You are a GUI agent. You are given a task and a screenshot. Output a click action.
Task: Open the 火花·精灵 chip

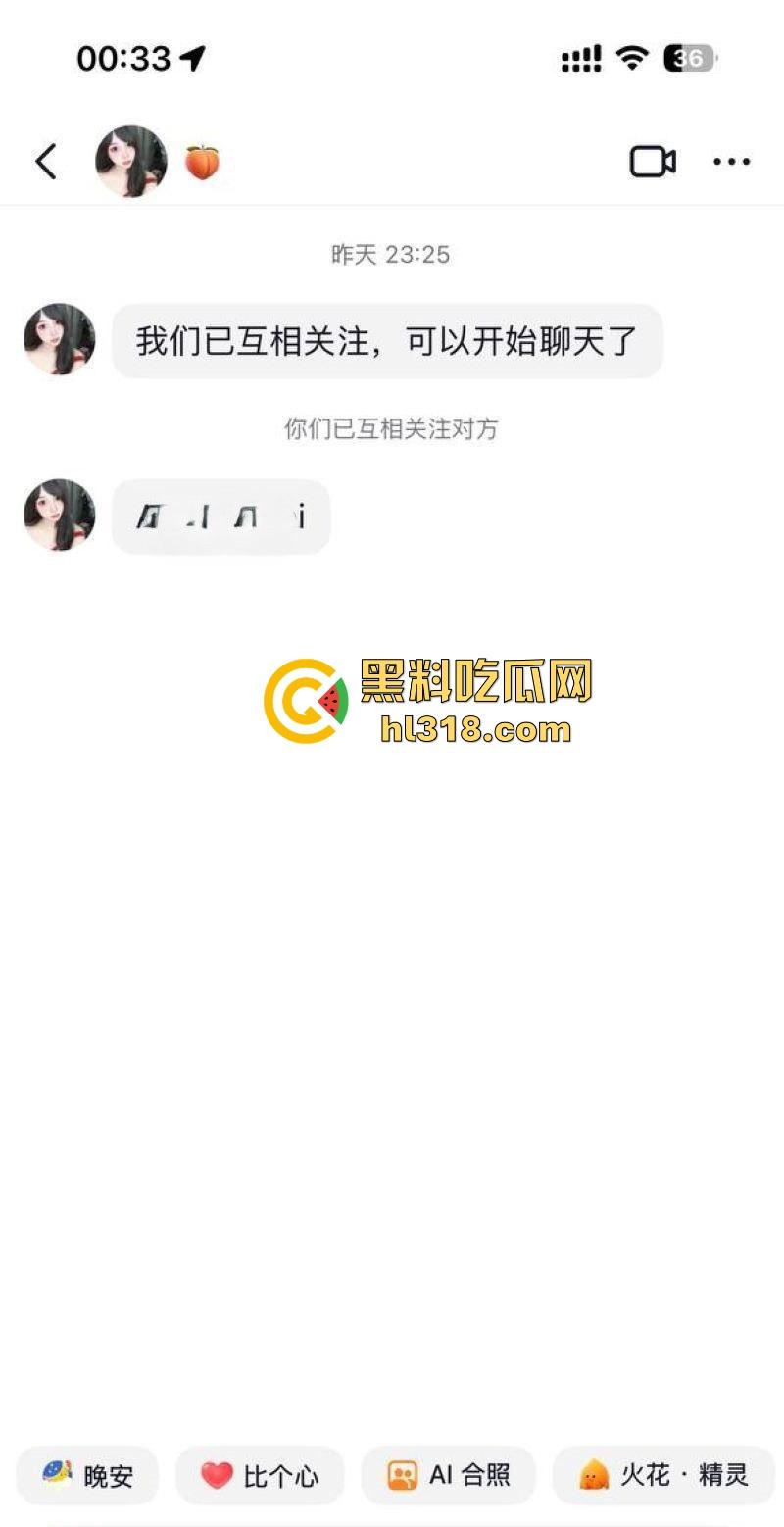click(x=663, y=1474)
